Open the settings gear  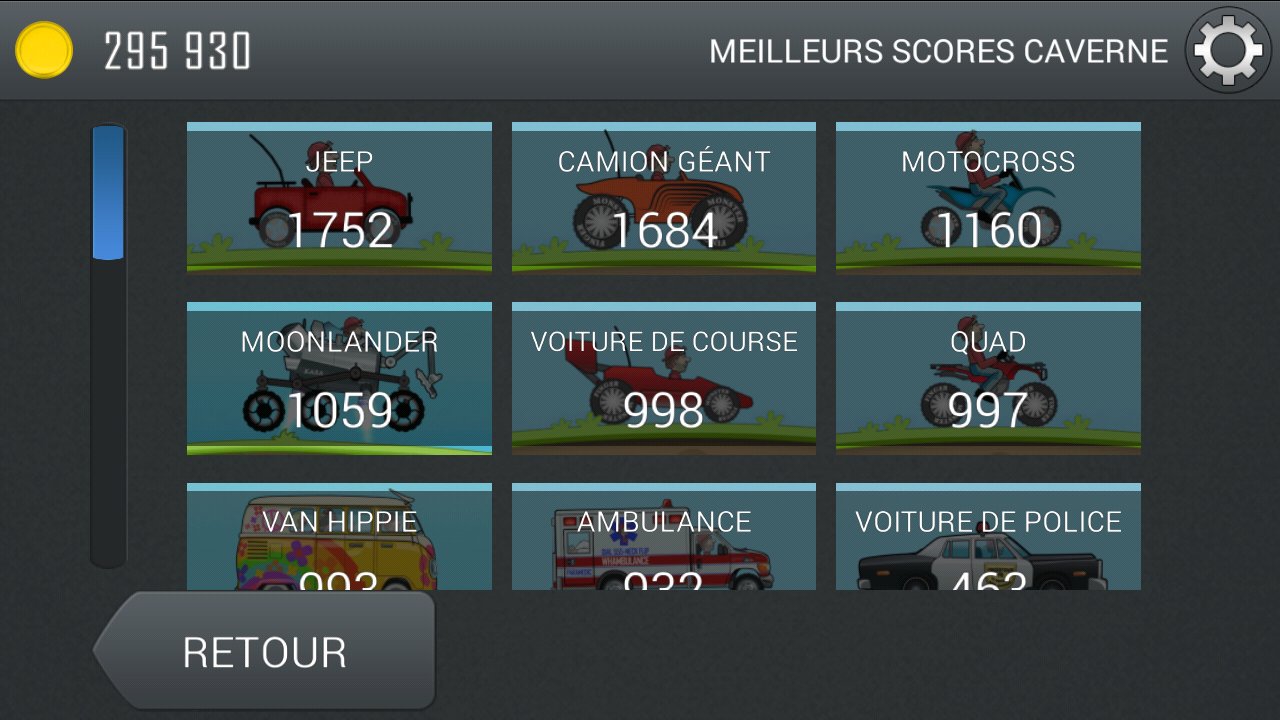1228,49
